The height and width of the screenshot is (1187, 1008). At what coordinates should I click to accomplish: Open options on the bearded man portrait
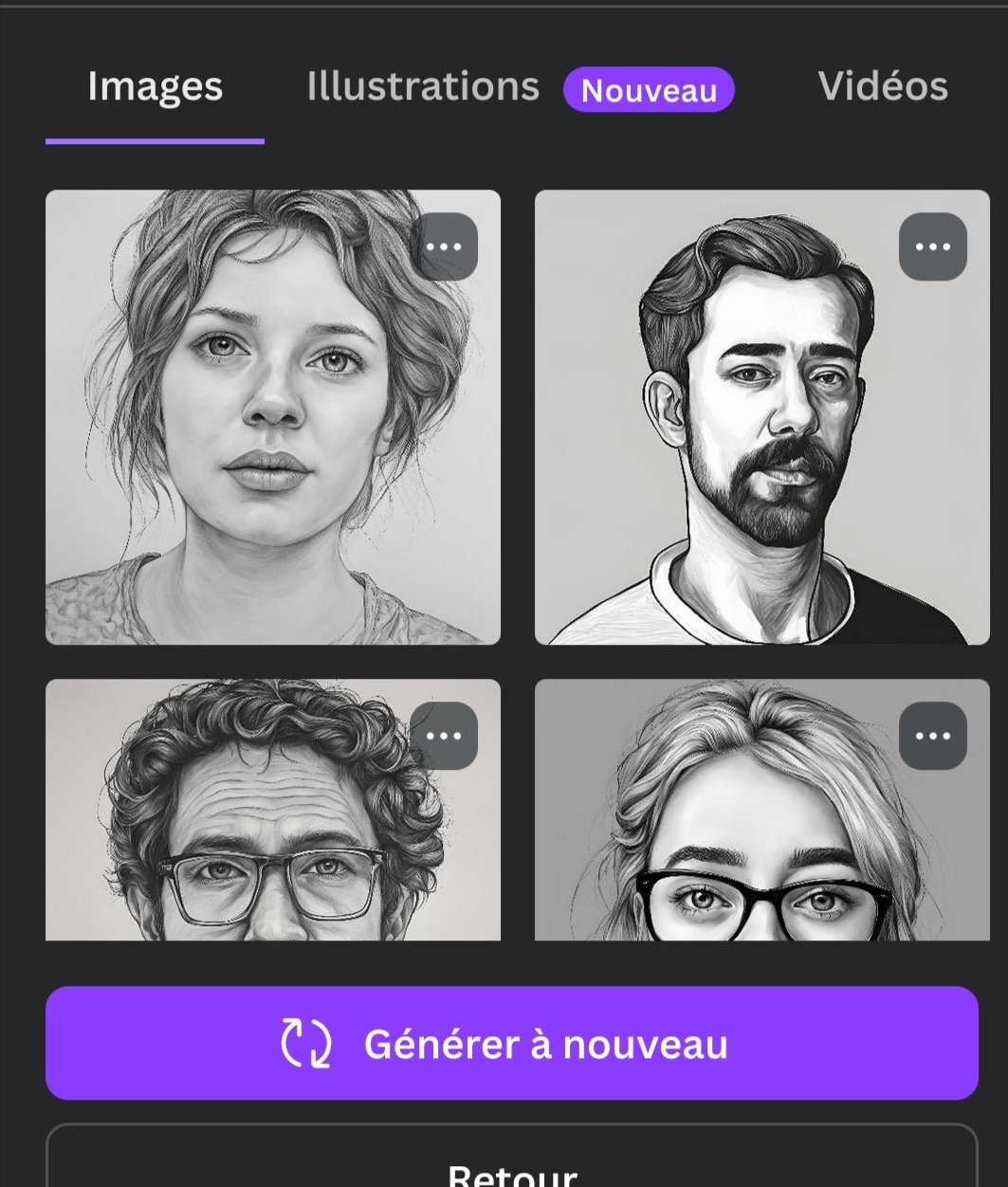932,247
